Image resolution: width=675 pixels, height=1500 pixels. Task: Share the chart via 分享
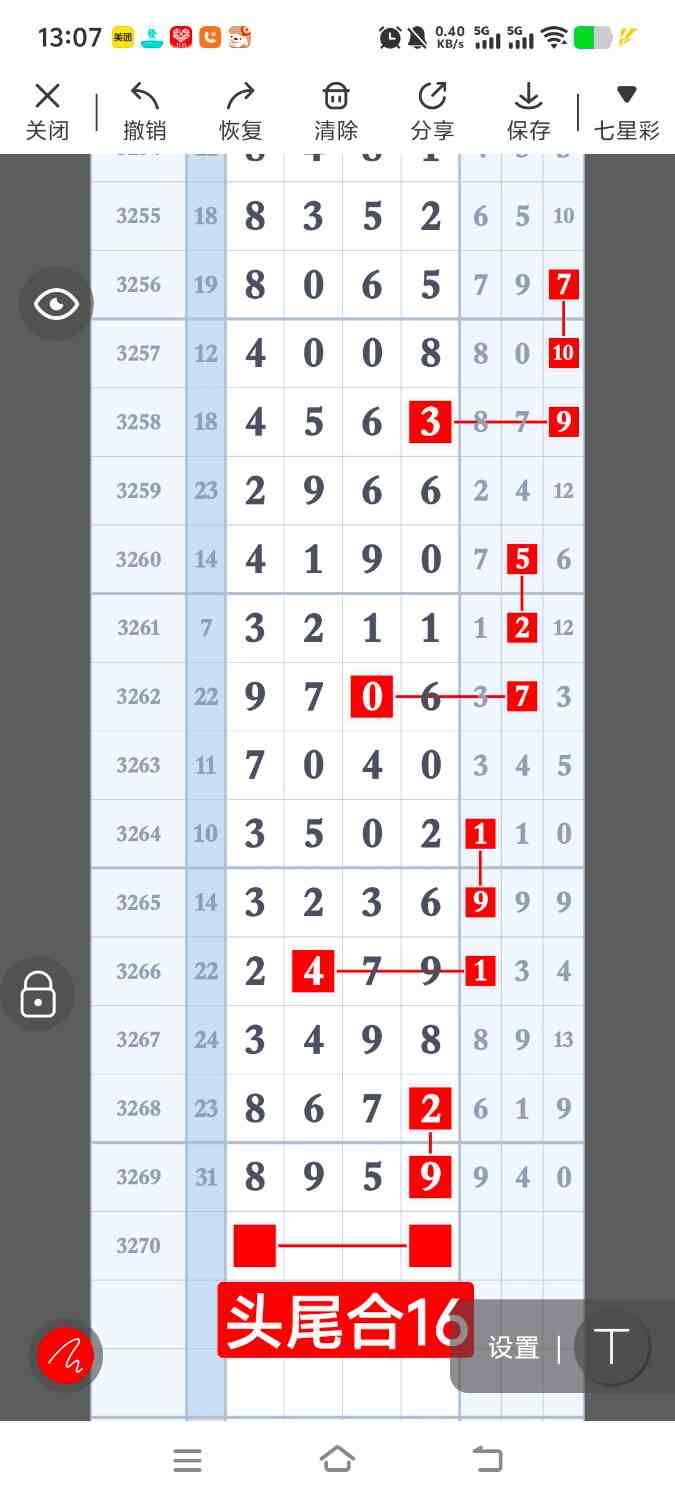(x=432, y=111)
